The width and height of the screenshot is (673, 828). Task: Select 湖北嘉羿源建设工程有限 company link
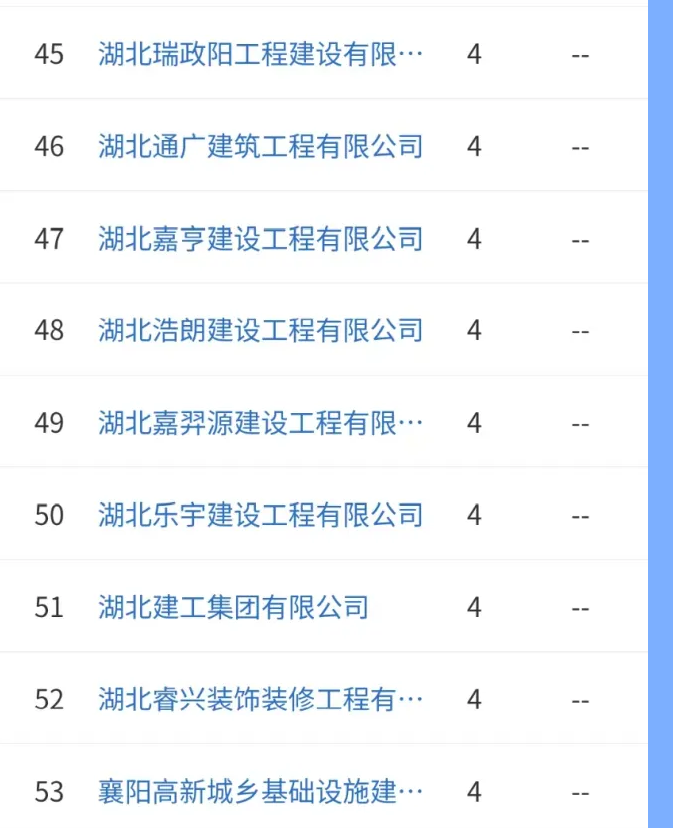pos(260,423)
